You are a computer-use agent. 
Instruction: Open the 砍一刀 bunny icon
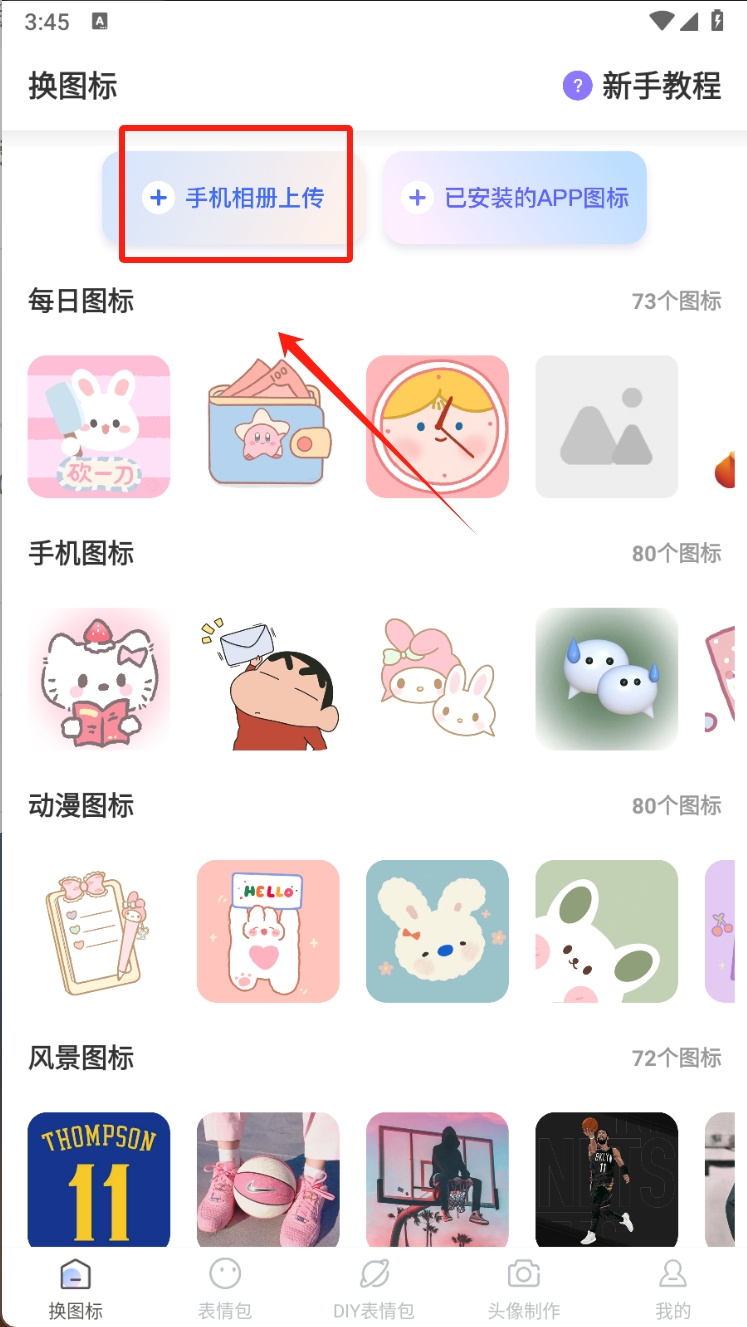[99, 426]
